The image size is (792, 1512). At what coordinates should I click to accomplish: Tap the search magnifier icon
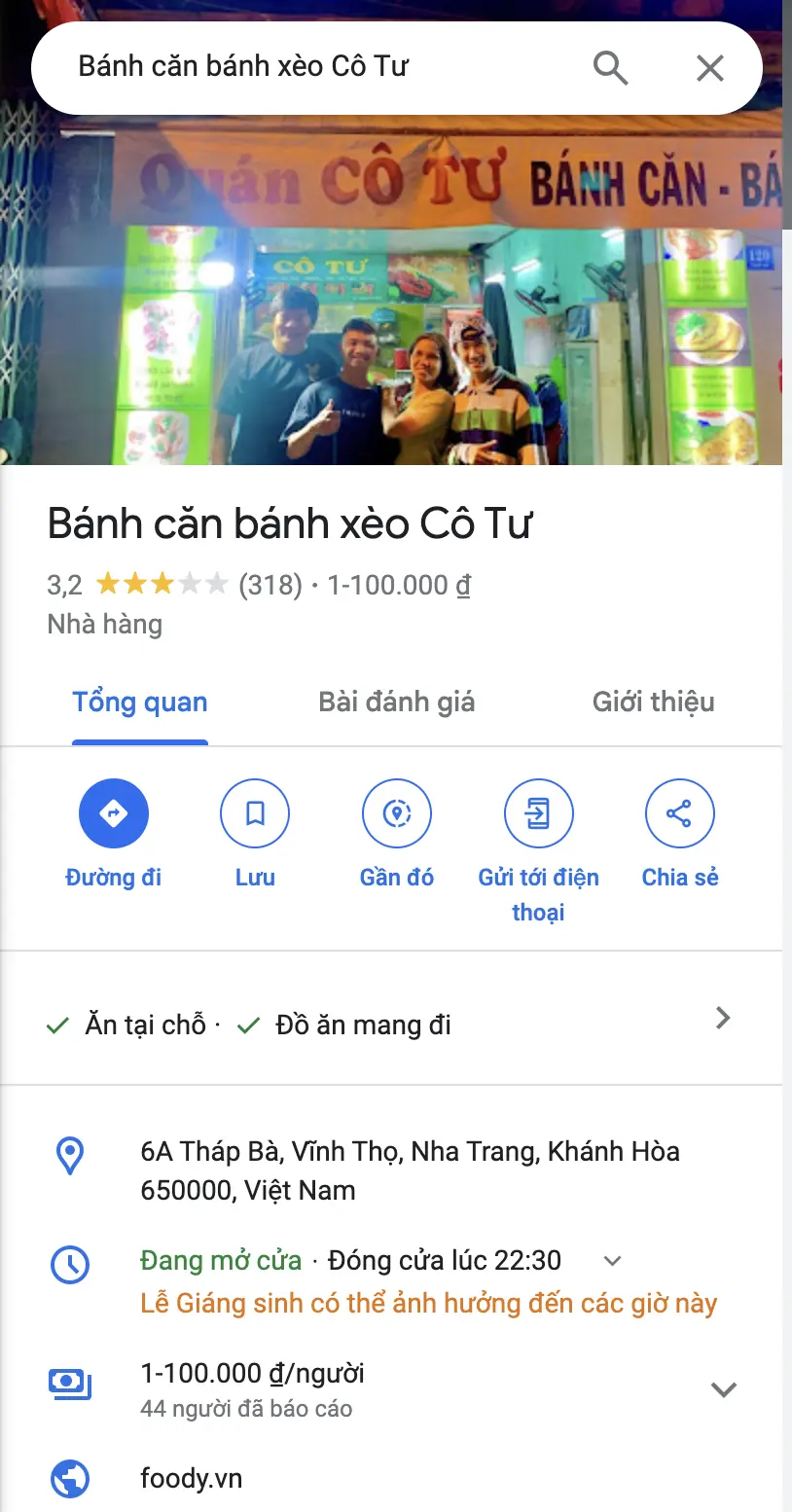(x=610, y=68)
